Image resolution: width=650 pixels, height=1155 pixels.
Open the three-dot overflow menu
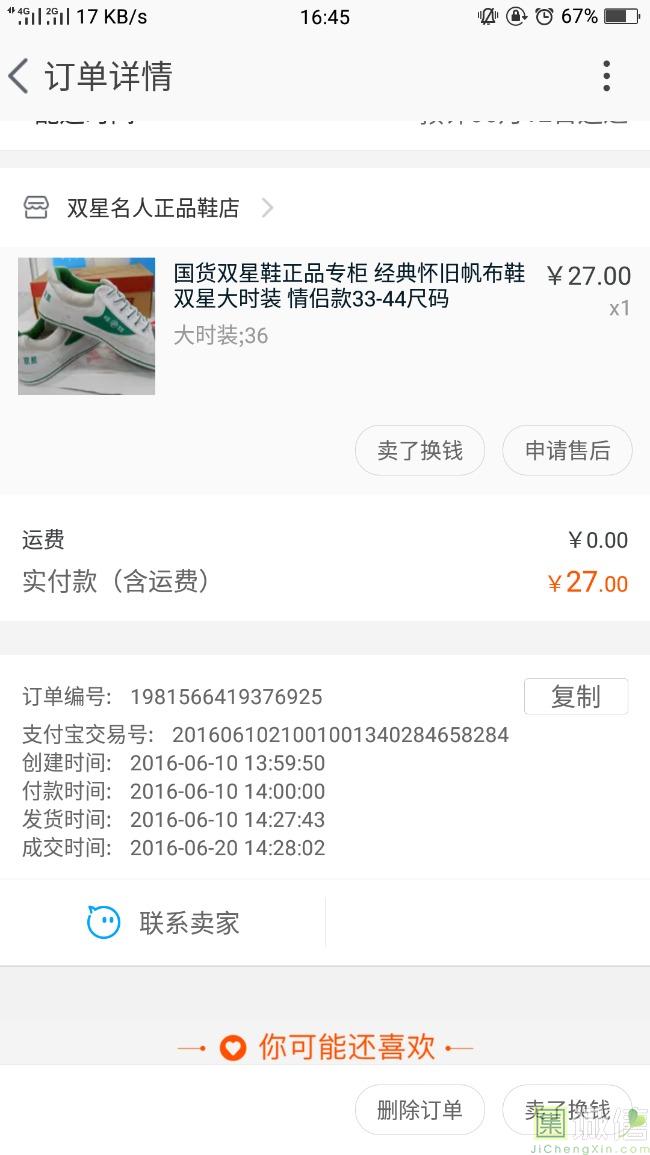606,76
